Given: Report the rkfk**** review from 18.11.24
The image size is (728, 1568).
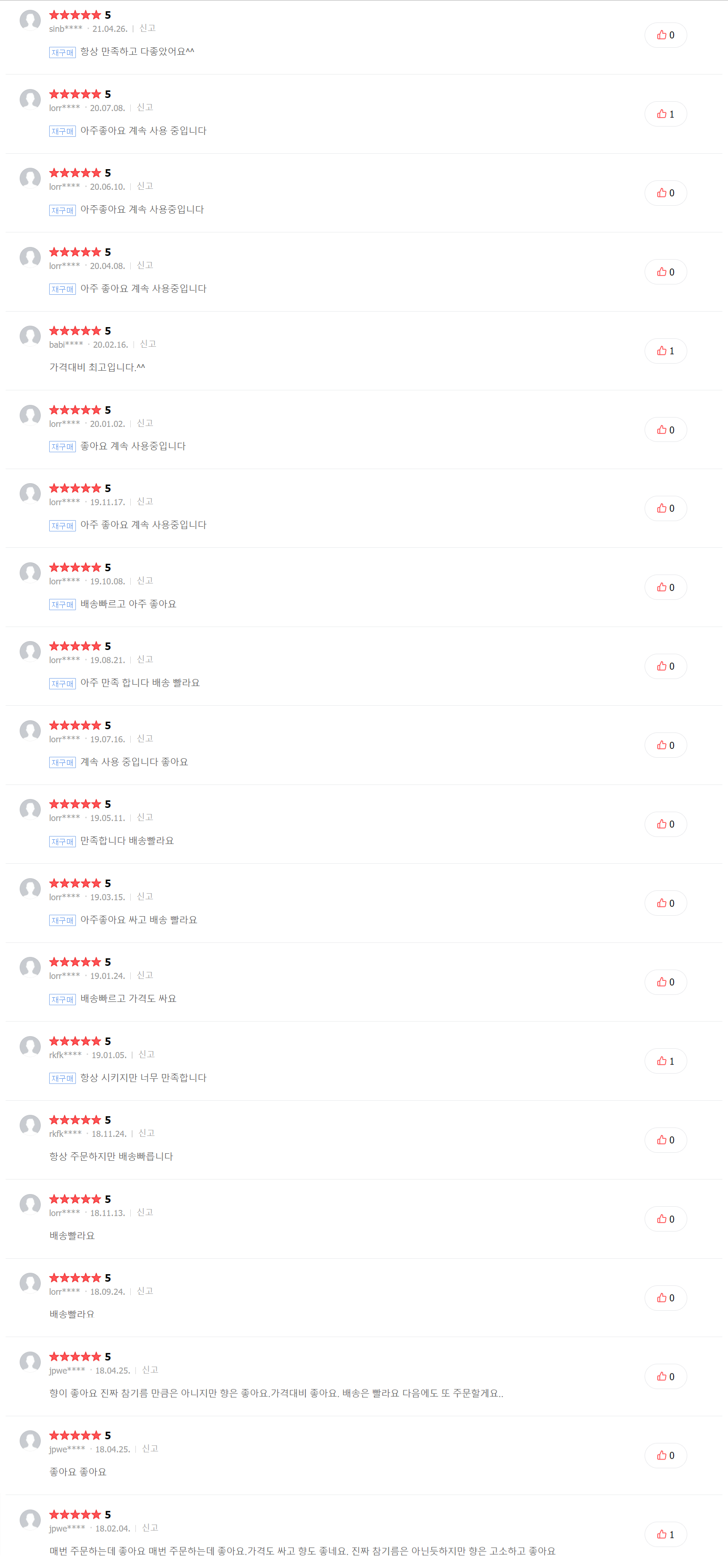Looking at the screenshot, I should [x=147, y=1134].
